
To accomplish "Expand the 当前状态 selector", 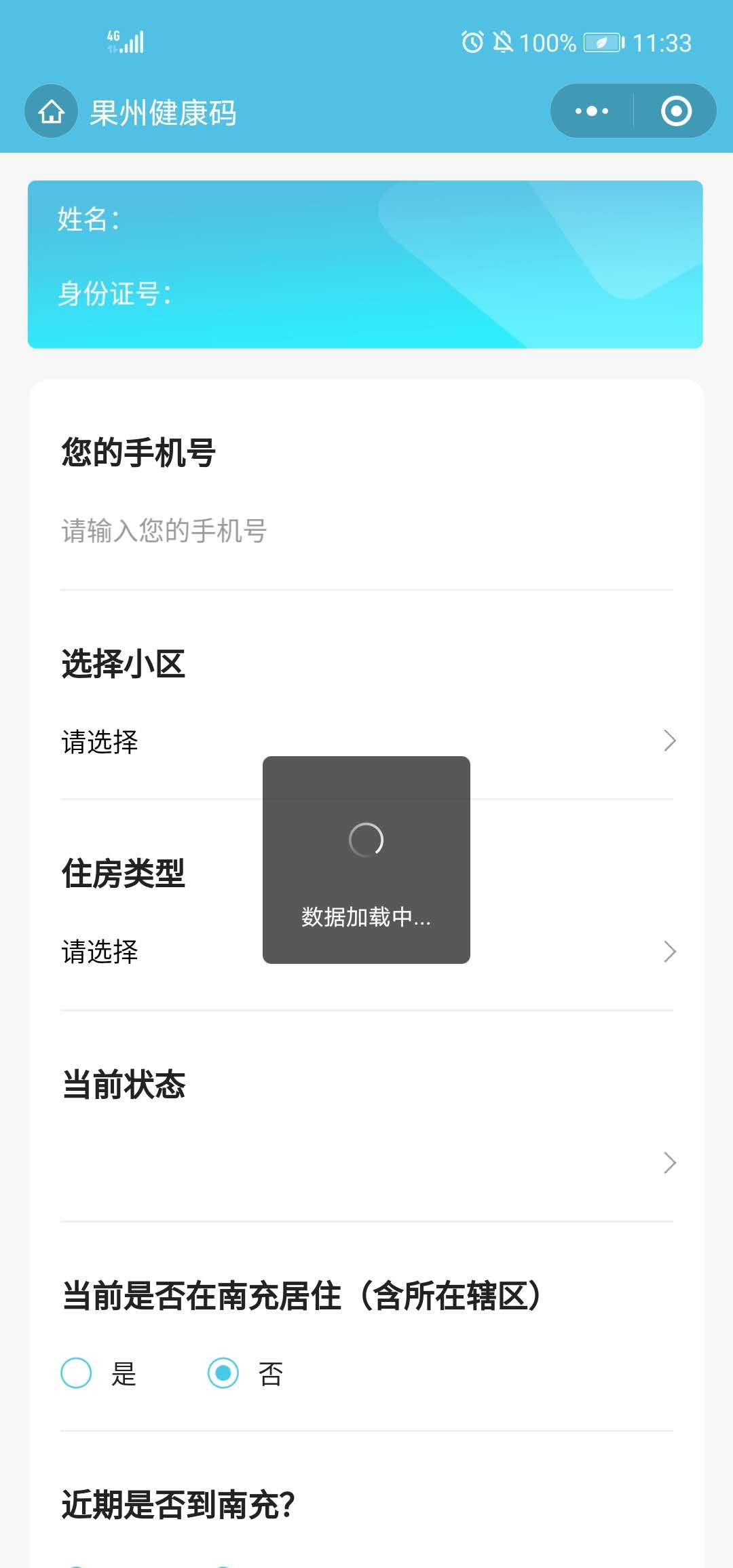I will [366, 1162].
